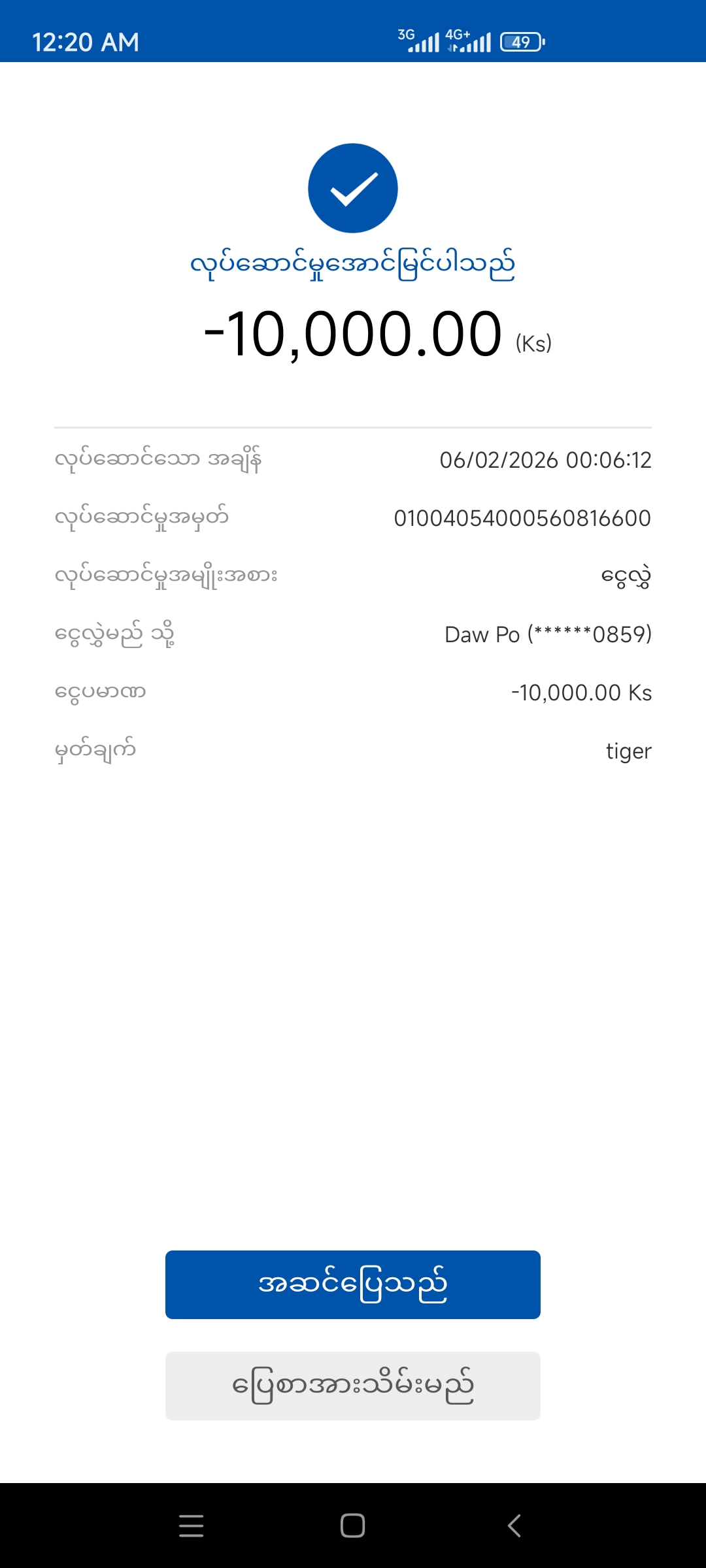Screen dimensions: 706x1568
Task: Go back using the system back arrow
Action: point(514,1526)
